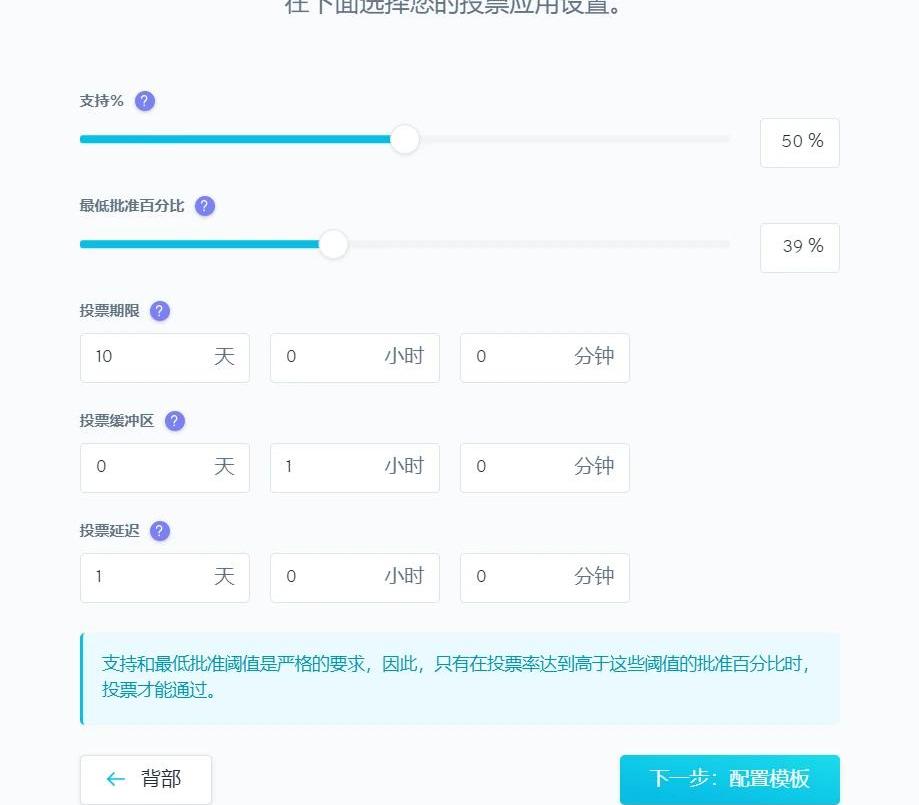Tap the 最低批准百分比 slider handle
This screenshot has height=805, width=919.
[x=333, y=244]
